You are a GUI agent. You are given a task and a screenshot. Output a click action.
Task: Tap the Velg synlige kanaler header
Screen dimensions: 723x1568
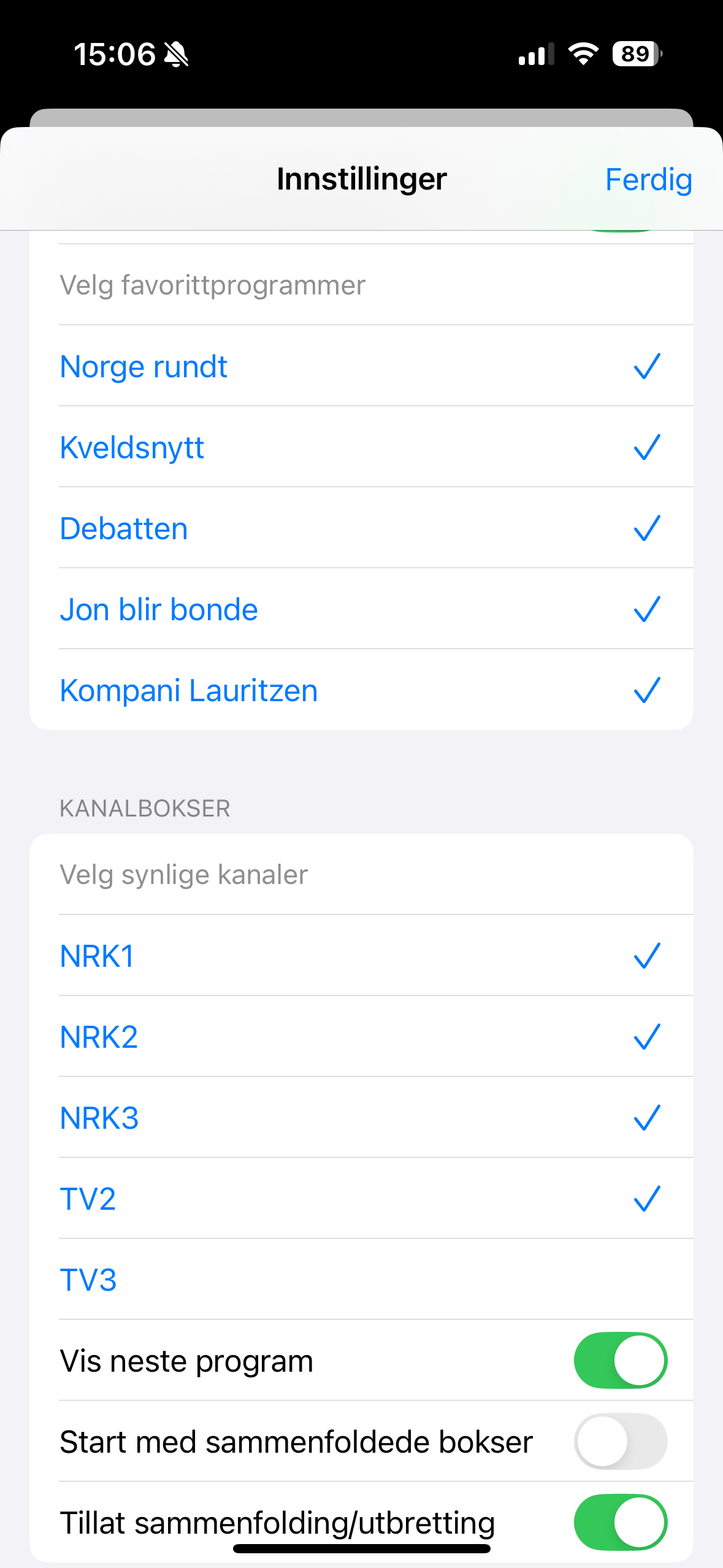[x=184, y=874]
